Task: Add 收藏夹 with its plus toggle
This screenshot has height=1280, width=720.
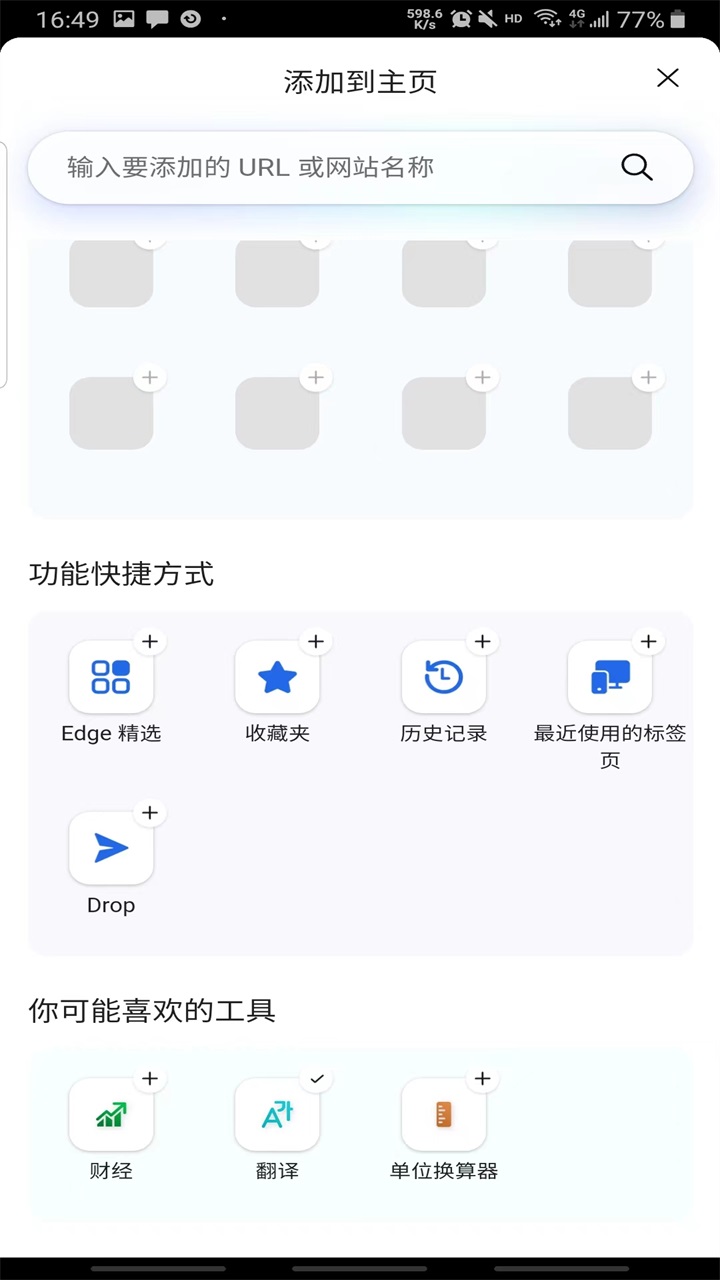Action: pos(316,641)
